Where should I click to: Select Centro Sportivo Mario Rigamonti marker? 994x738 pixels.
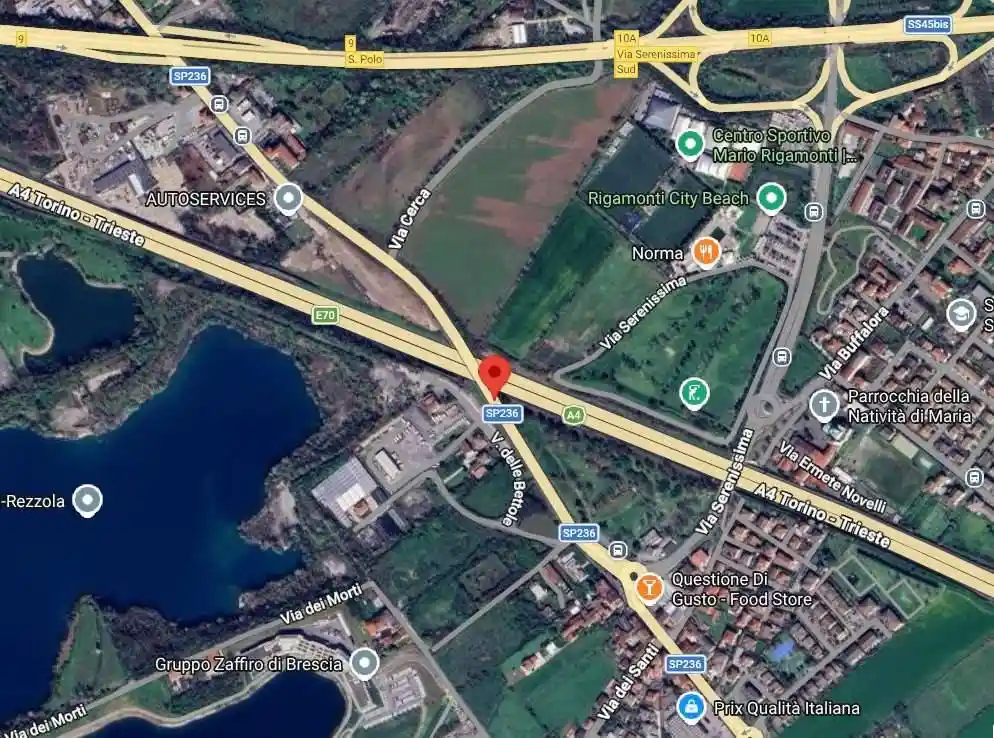[689, 145]
